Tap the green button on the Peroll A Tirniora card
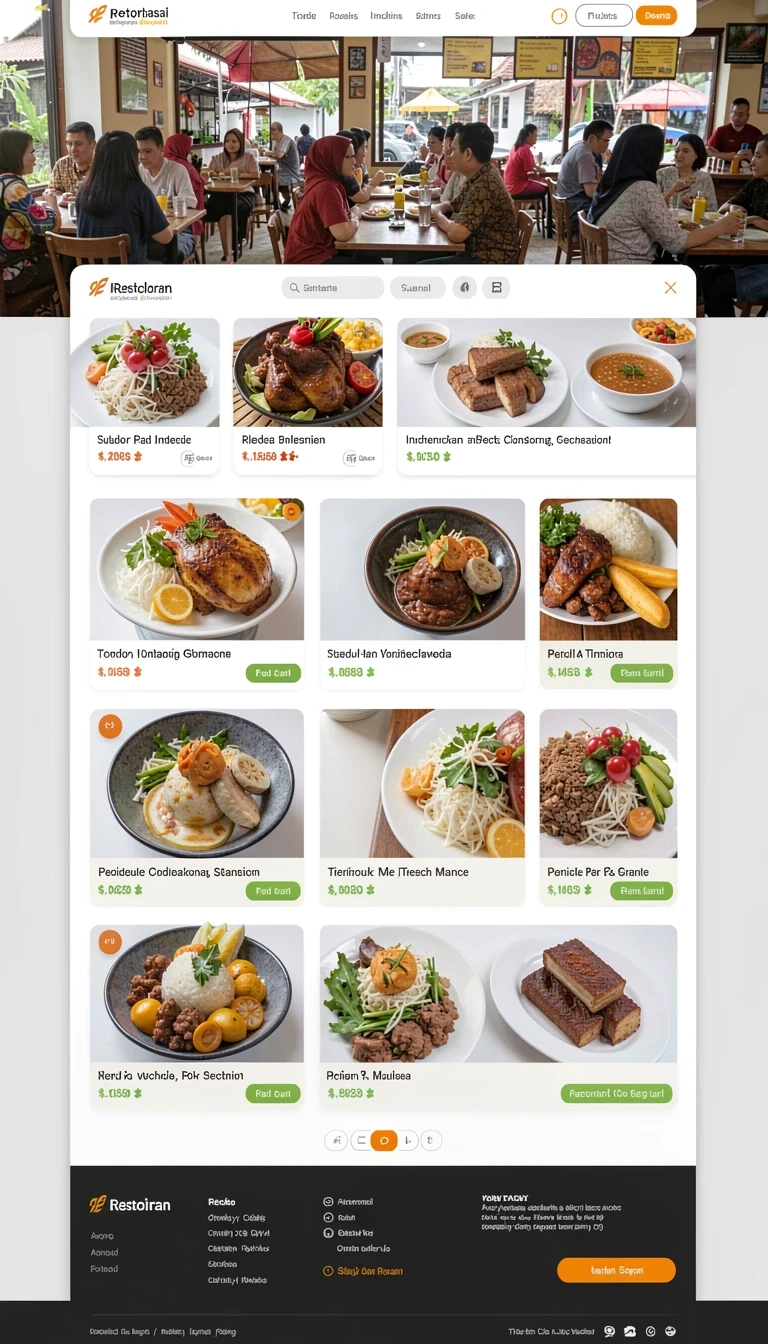 point(642,673)
